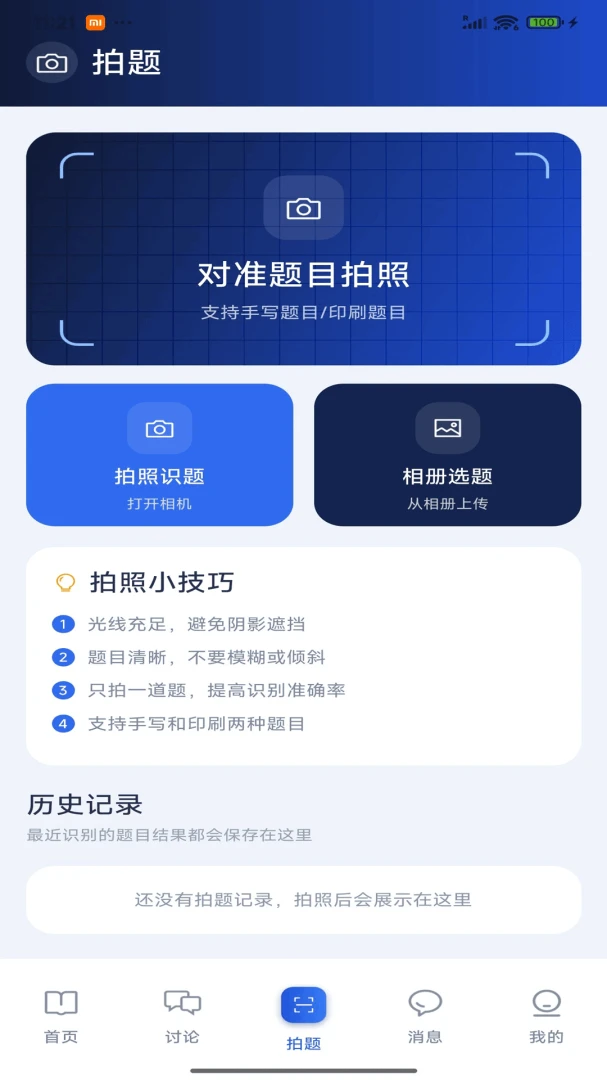Image resolution: width=607 pixels, height=1080 pixels.
Task: Go to the 消息 tab
Action: [425, 1017]
